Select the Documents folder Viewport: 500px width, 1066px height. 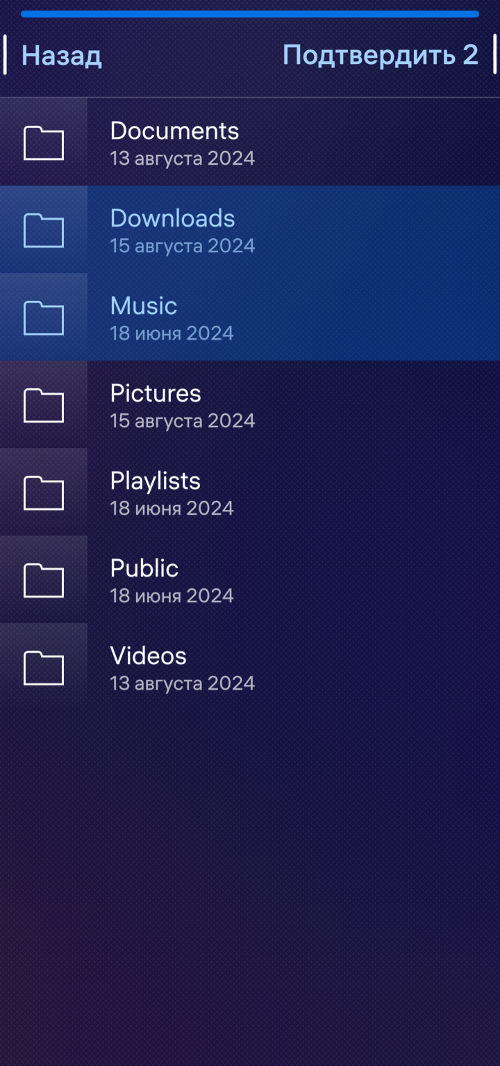click(250, 142)
